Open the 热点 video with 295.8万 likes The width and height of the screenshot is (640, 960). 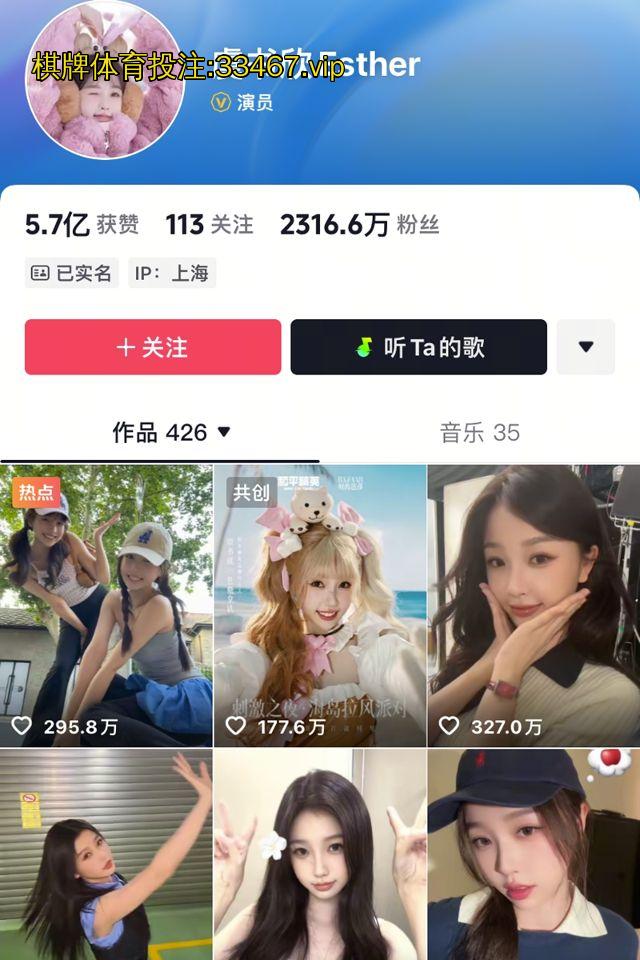coord(106,605)
